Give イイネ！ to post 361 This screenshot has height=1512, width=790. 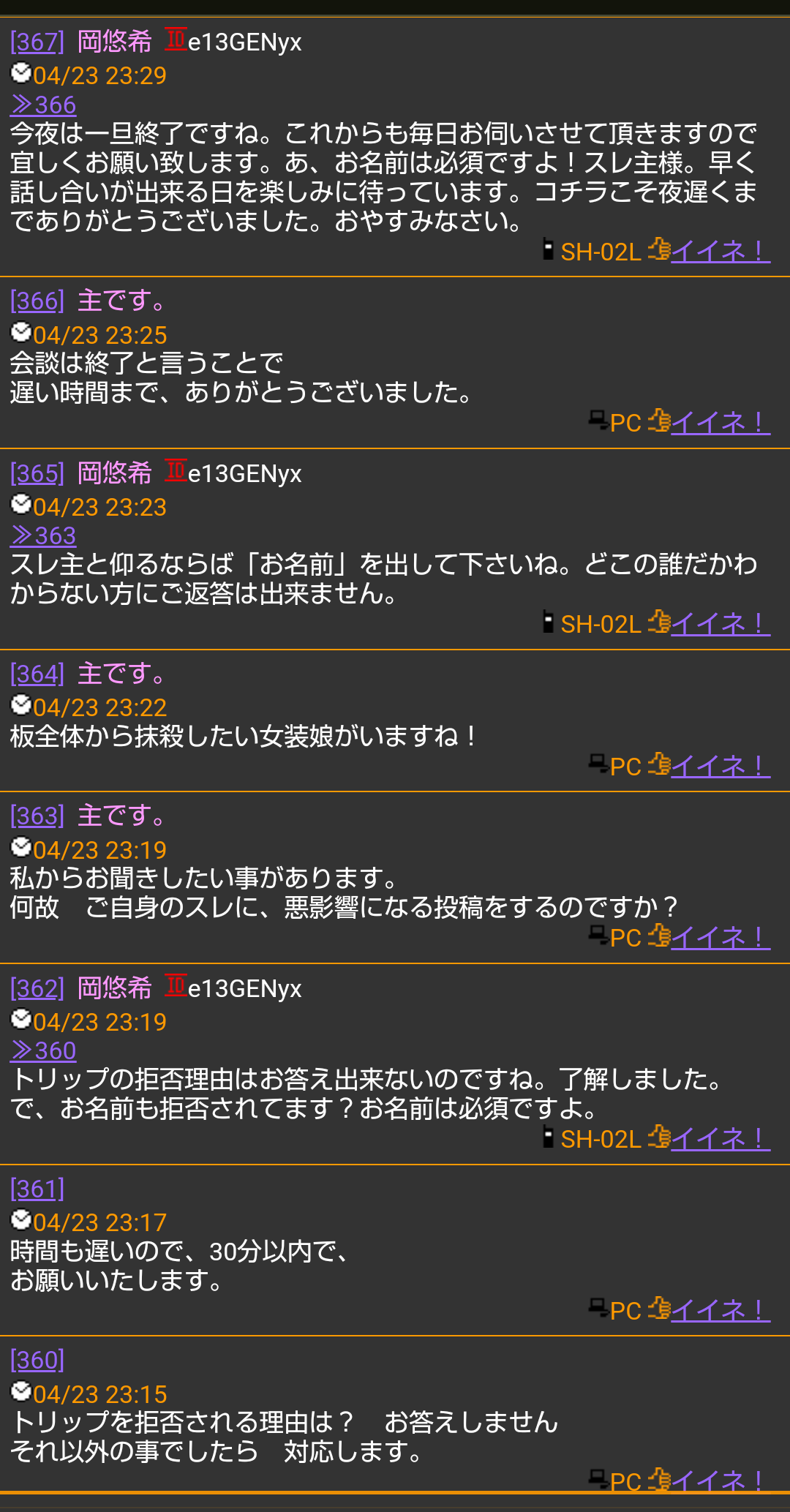coord(721,1310)
